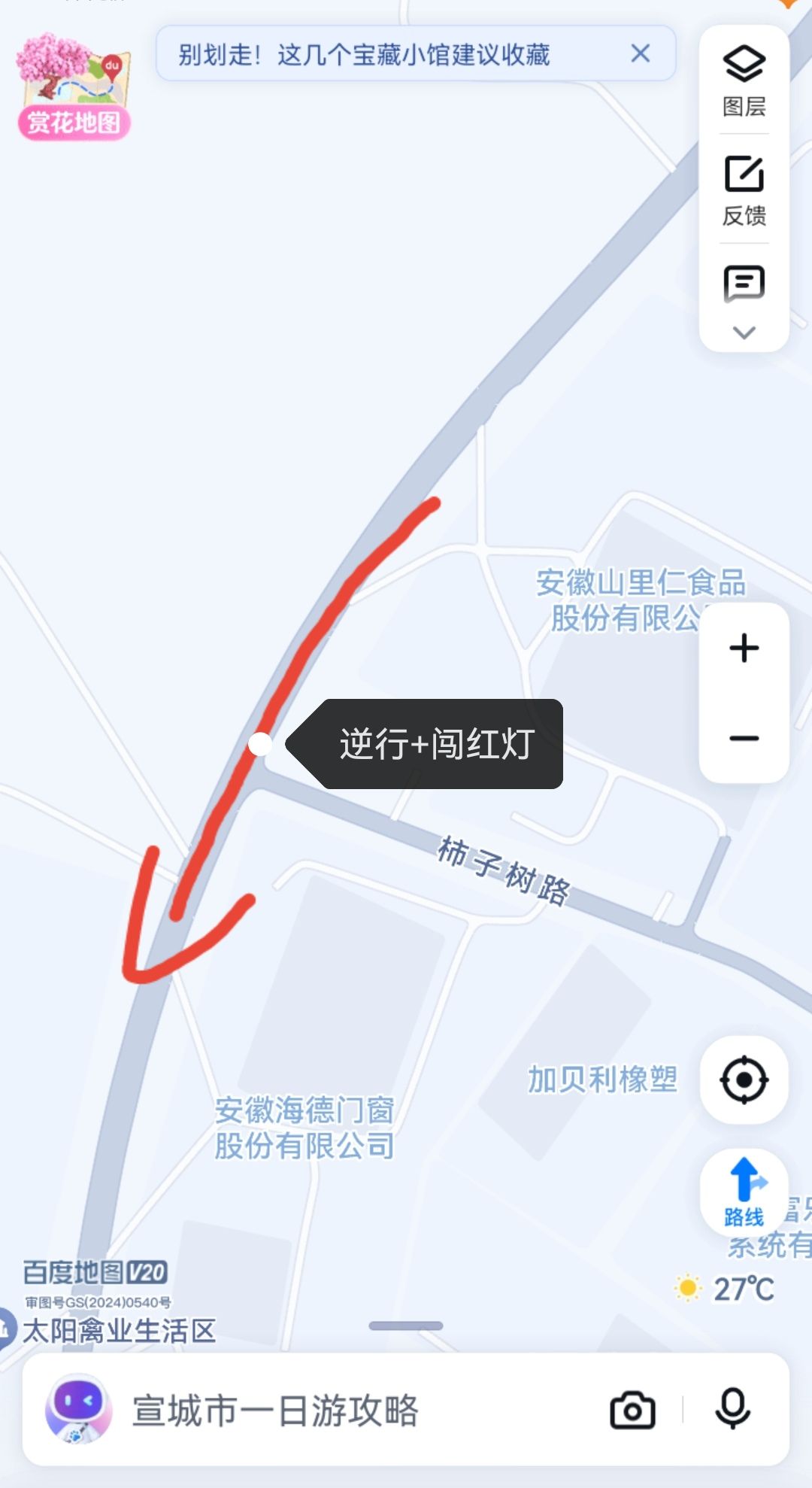Start voice search with the microphone
The width and height of the screenshot is (812, 1488).
pos(732,1408)
